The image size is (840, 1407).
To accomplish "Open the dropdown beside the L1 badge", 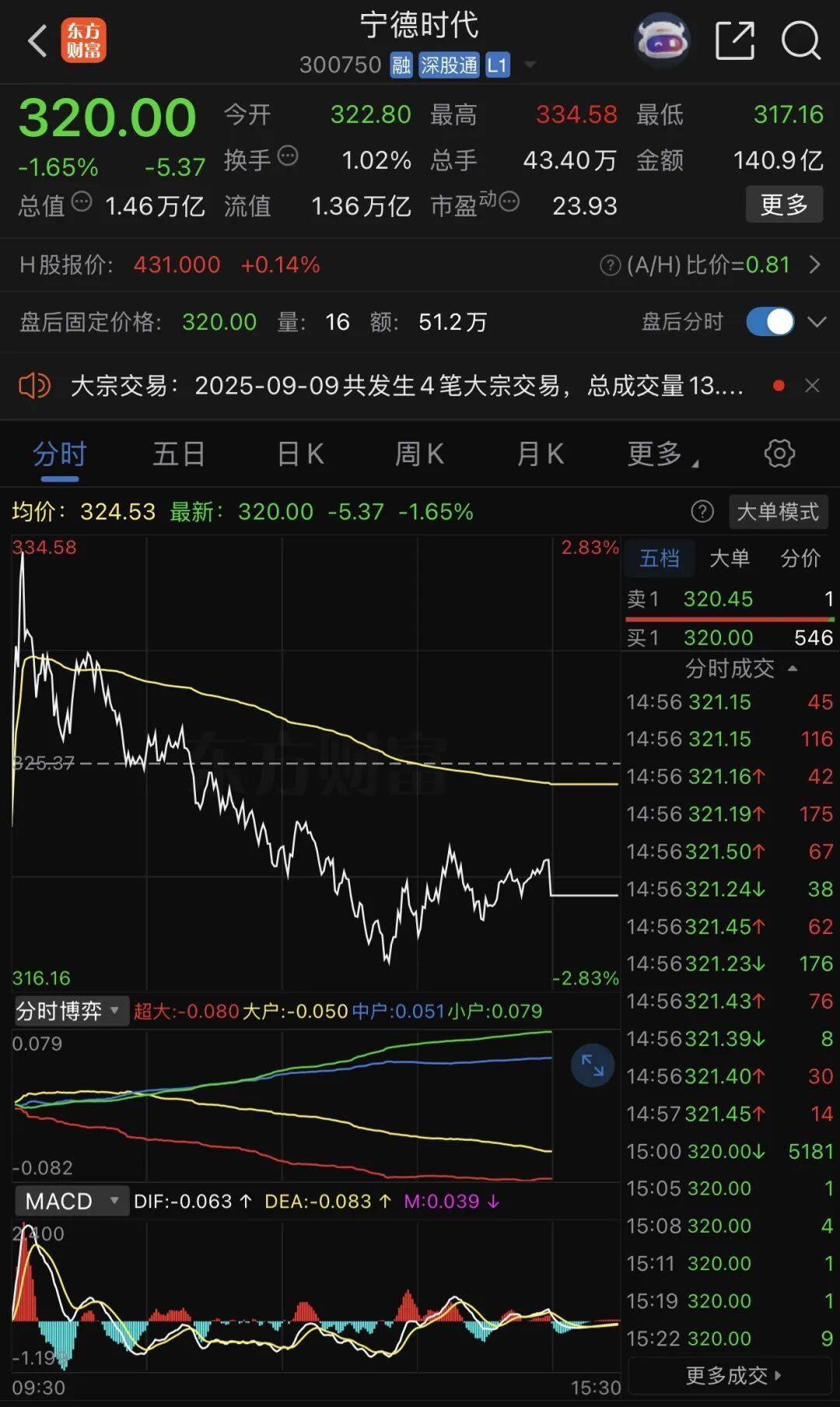I will (530, 65).
